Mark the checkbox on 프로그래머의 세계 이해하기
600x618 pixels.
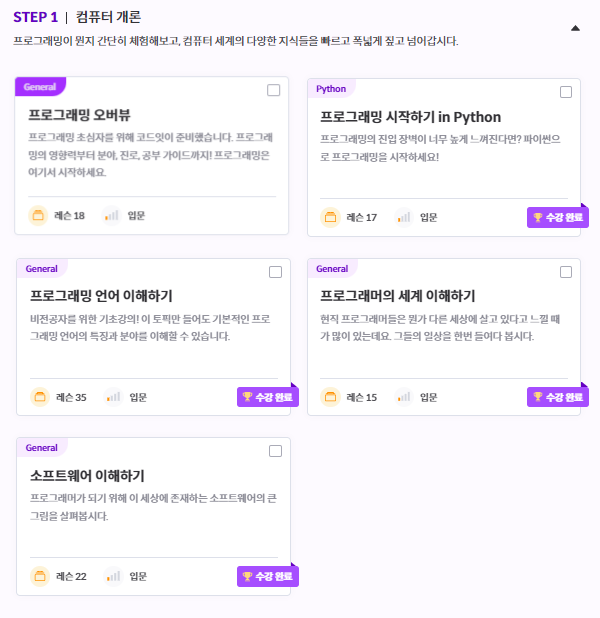[566, 272]
